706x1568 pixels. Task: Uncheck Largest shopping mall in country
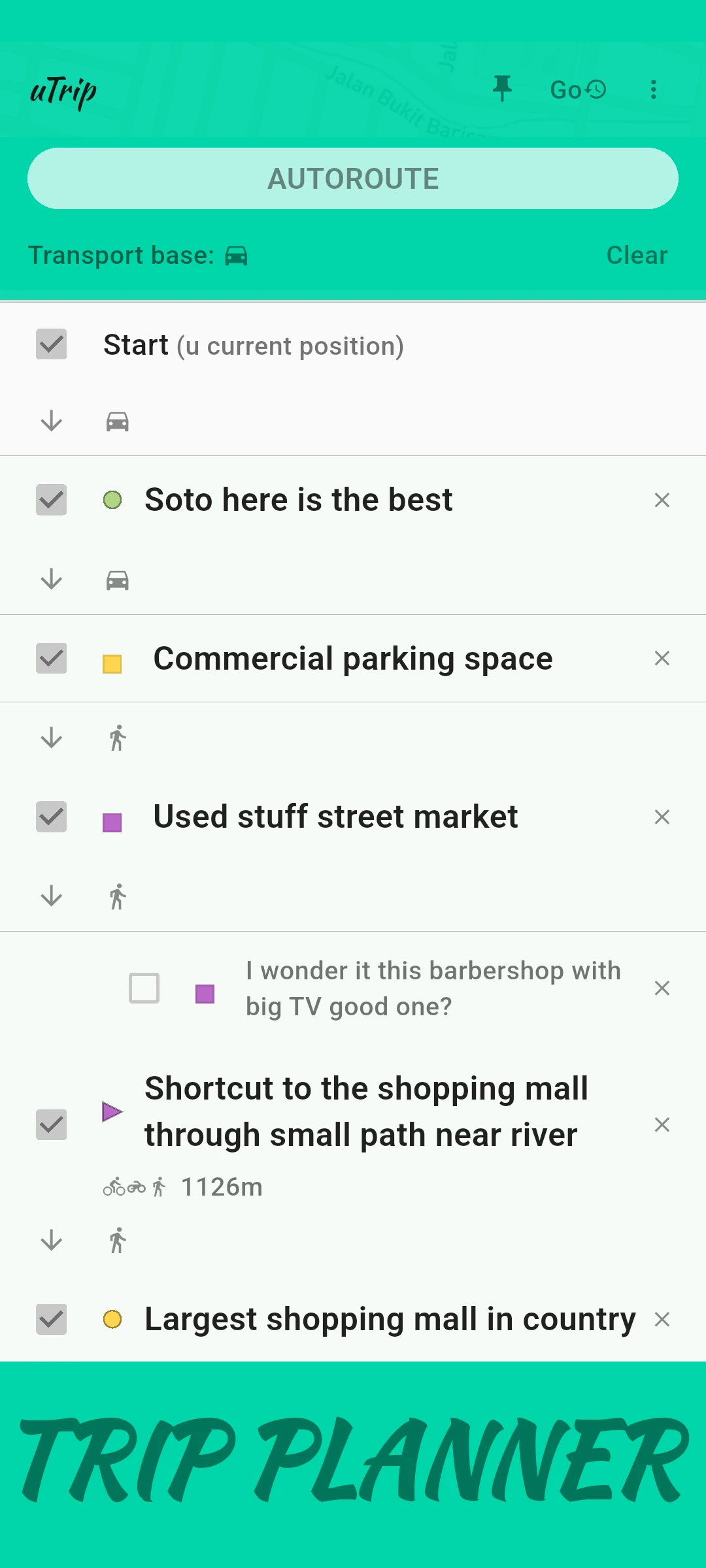pos(51,1319)
